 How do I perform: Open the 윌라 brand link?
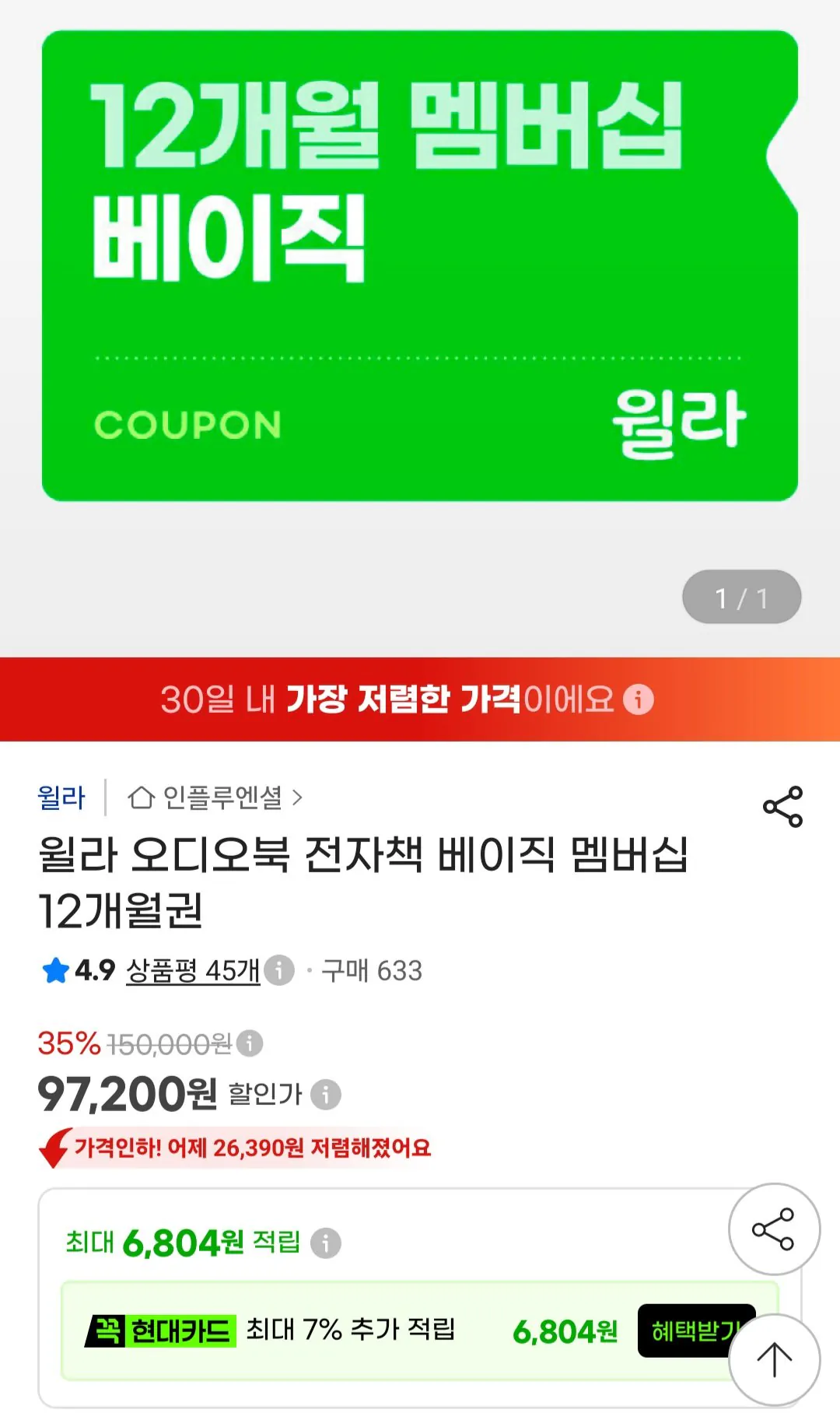(x=61, y=798)
